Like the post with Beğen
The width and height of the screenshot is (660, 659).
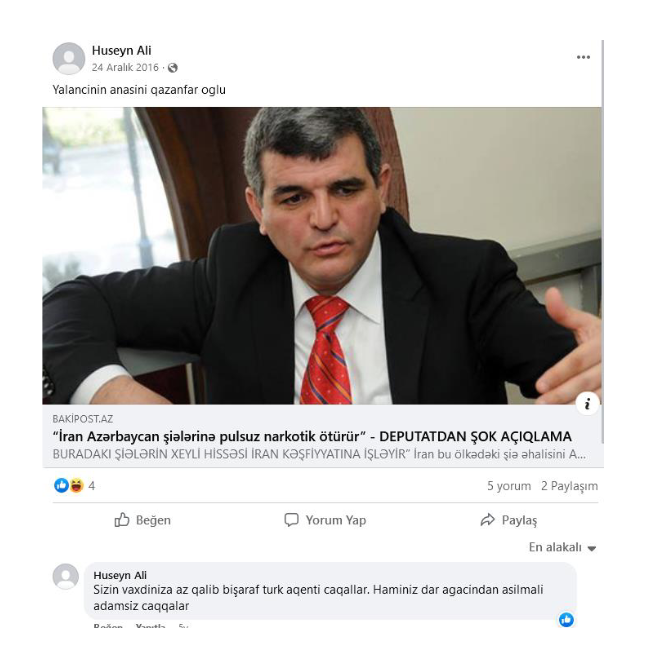(143, 520)
